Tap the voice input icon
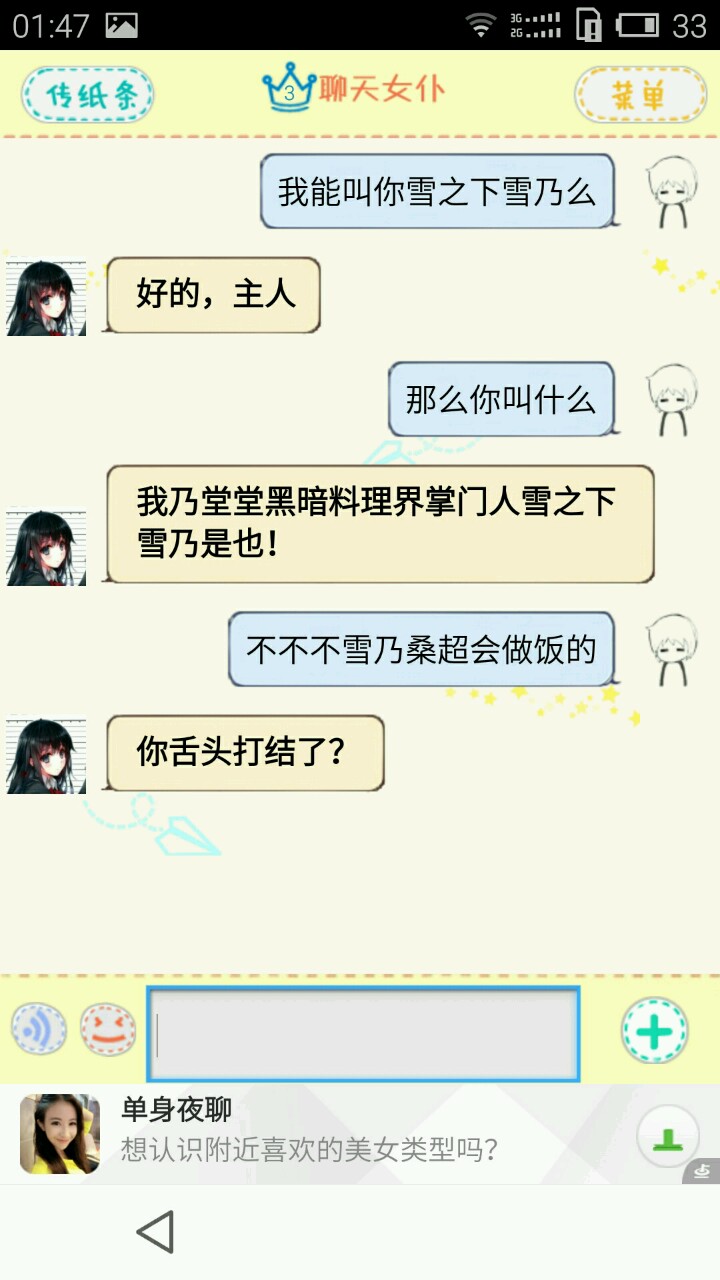The height and width of the screenshot is (1280, 720). pyautogui.click(x=39, y=1029)
